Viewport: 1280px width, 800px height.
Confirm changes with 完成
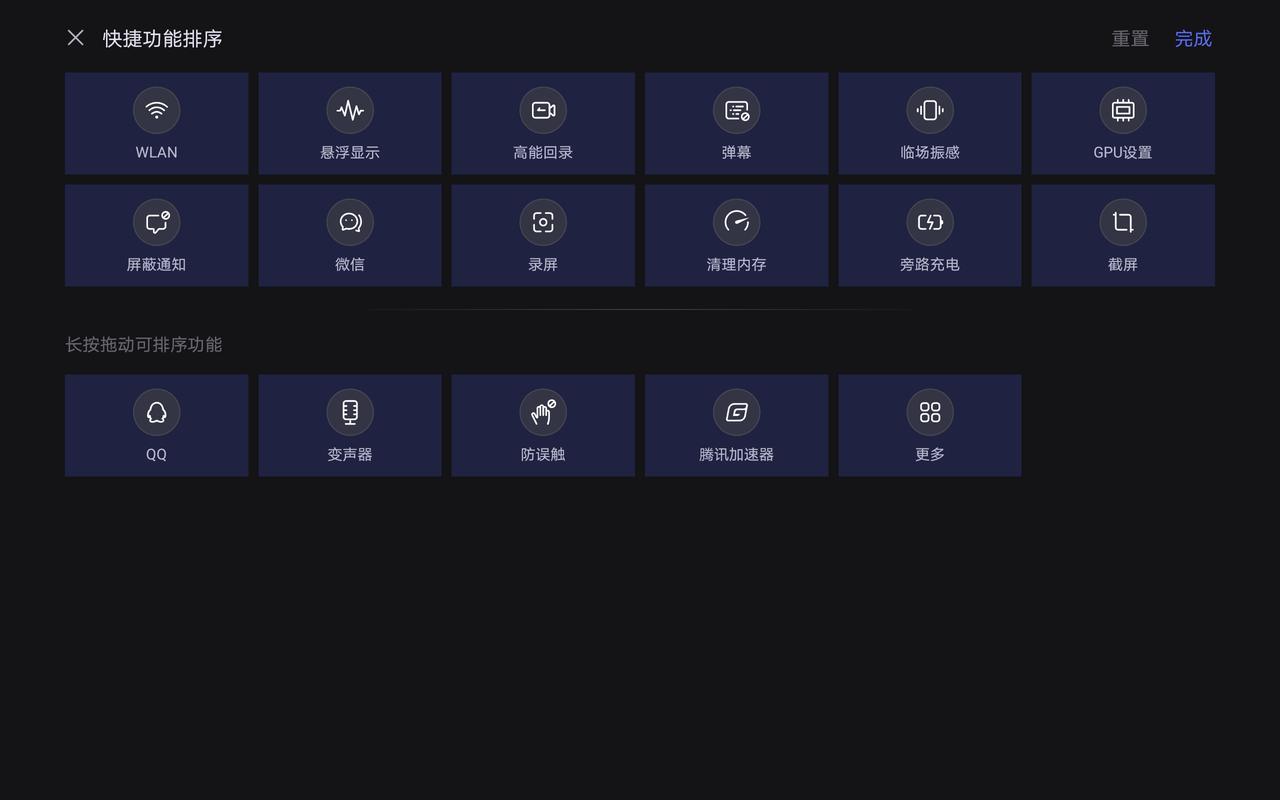click(x=1193, y=39)
